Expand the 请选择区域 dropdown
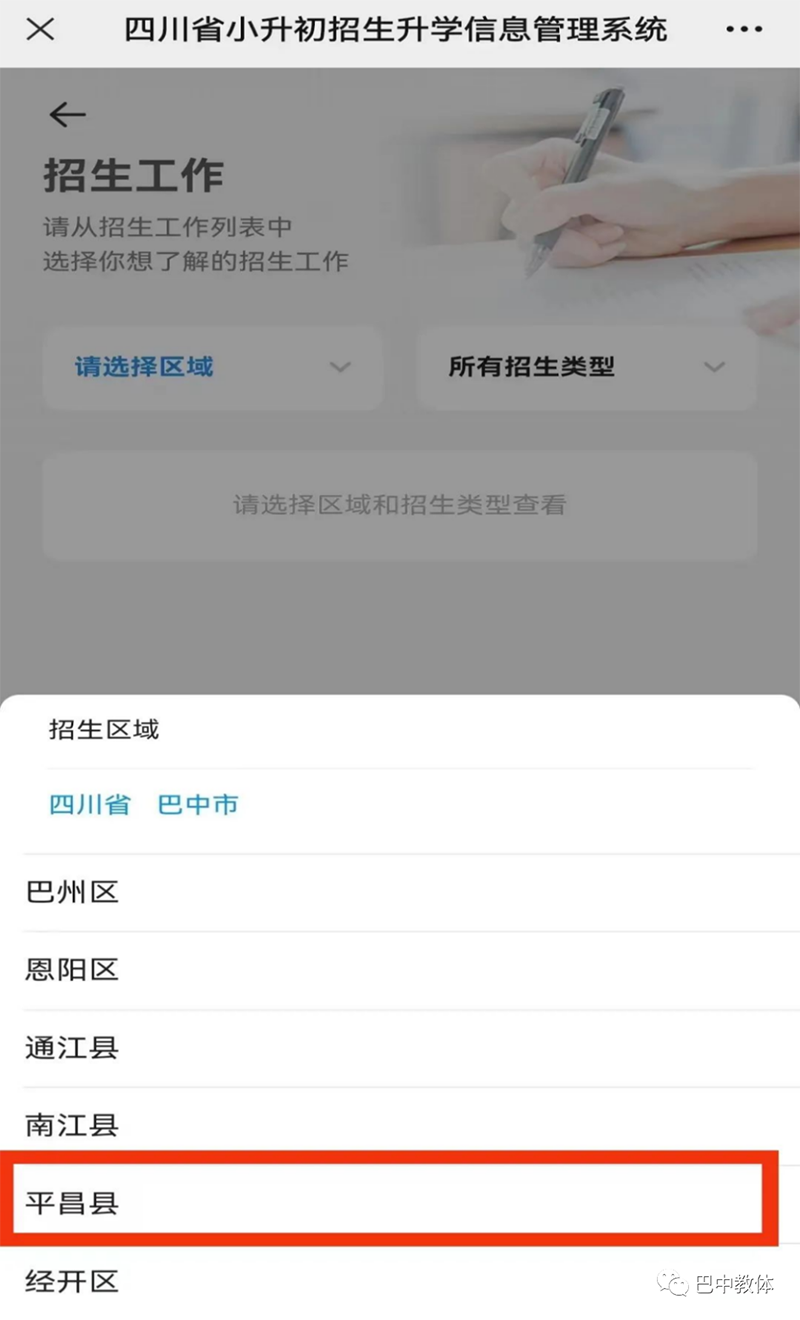The image size is (800, 1320). pyautogui.click(x=212, y=367)
